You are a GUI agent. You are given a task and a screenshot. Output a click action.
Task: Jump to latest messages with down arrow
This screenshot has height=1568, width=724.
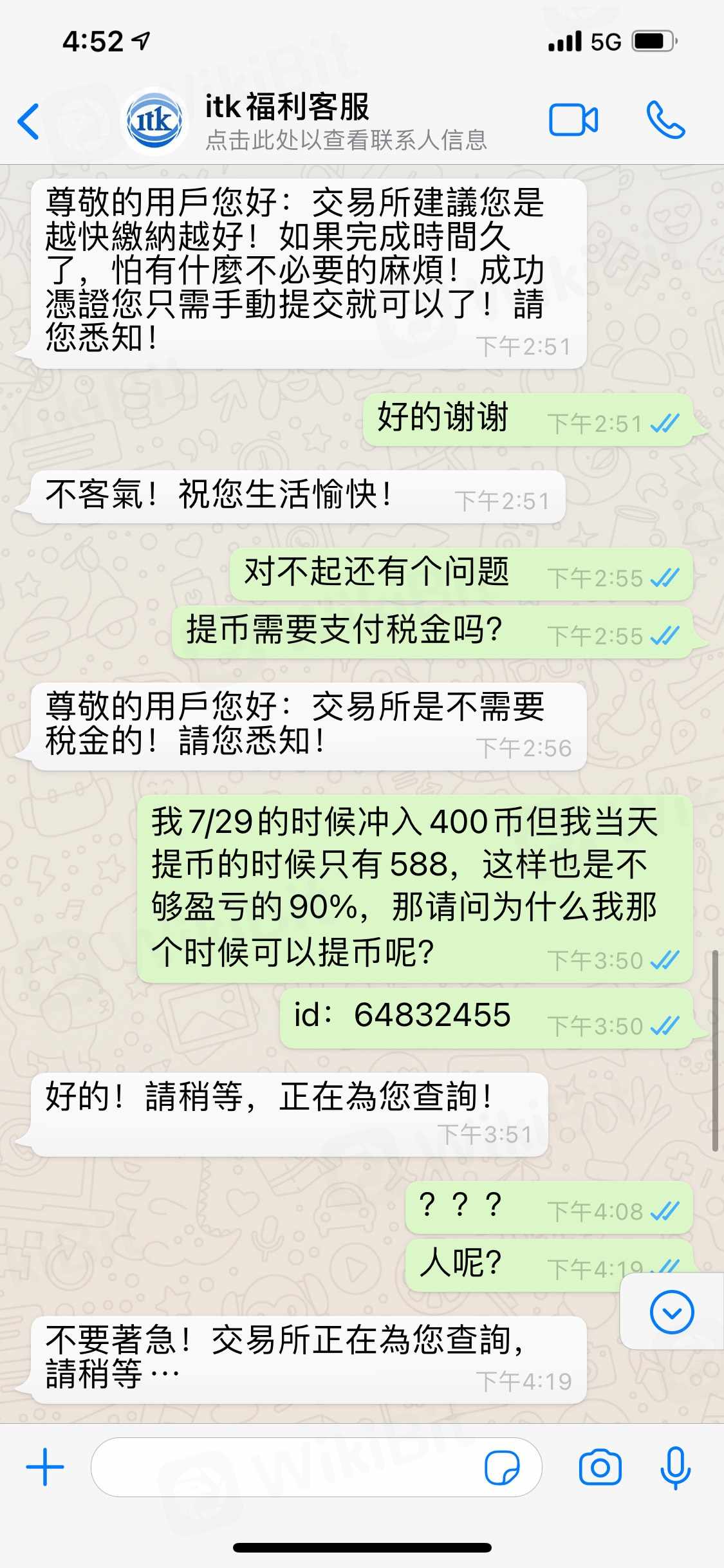671,1311
